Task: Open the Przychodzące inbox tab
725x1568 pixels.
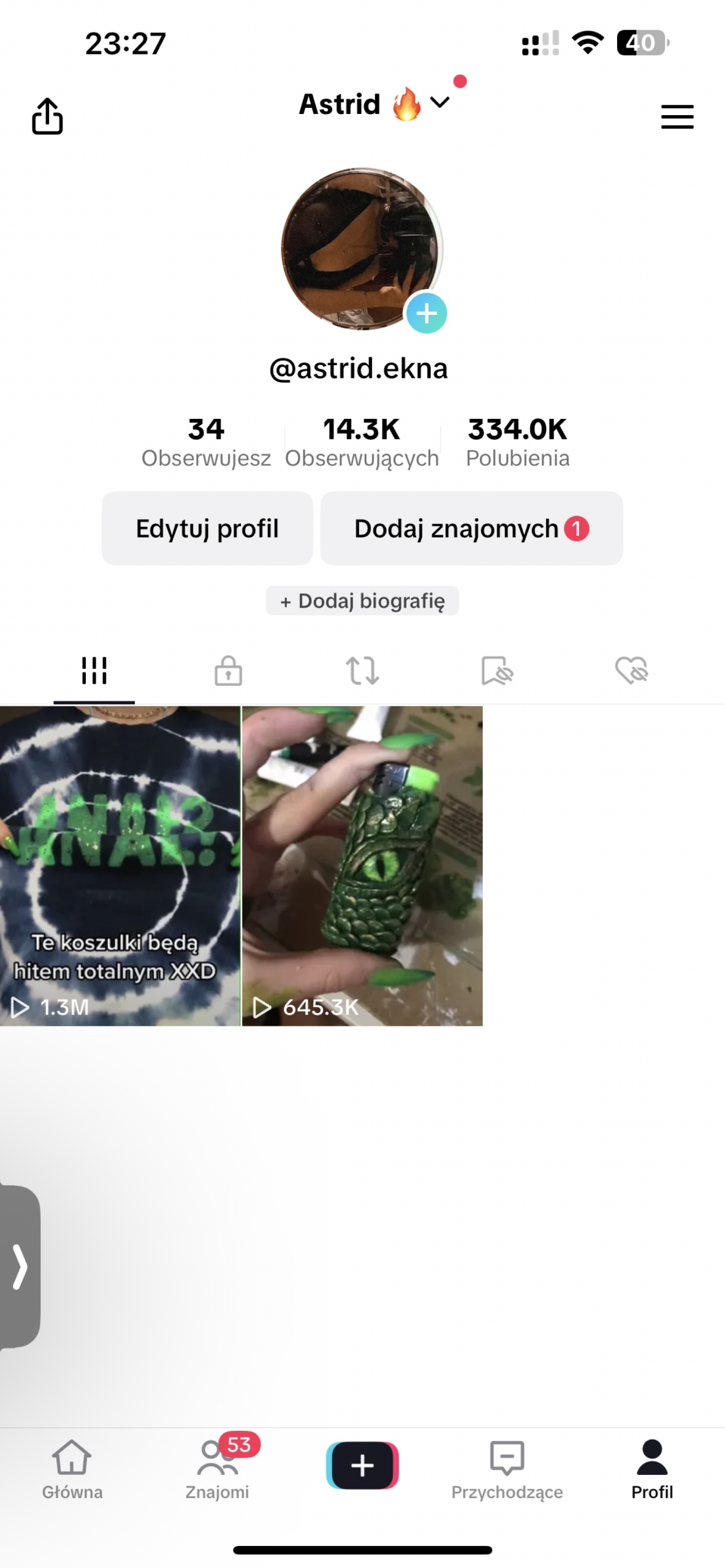Action: tap(507, 1467)
